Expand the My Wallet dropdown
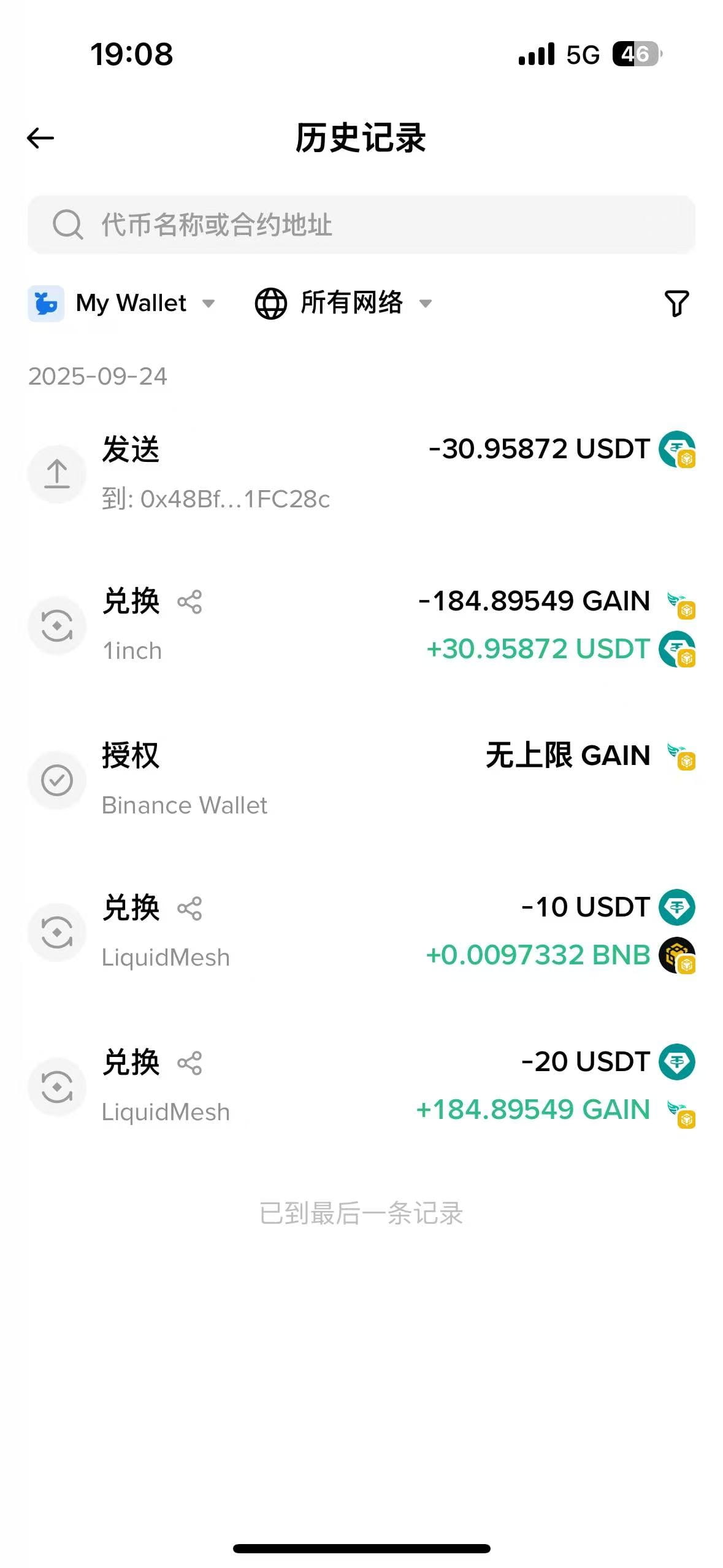The height and width of the screenshot is (1568, 723). click(x=122, y=303)
